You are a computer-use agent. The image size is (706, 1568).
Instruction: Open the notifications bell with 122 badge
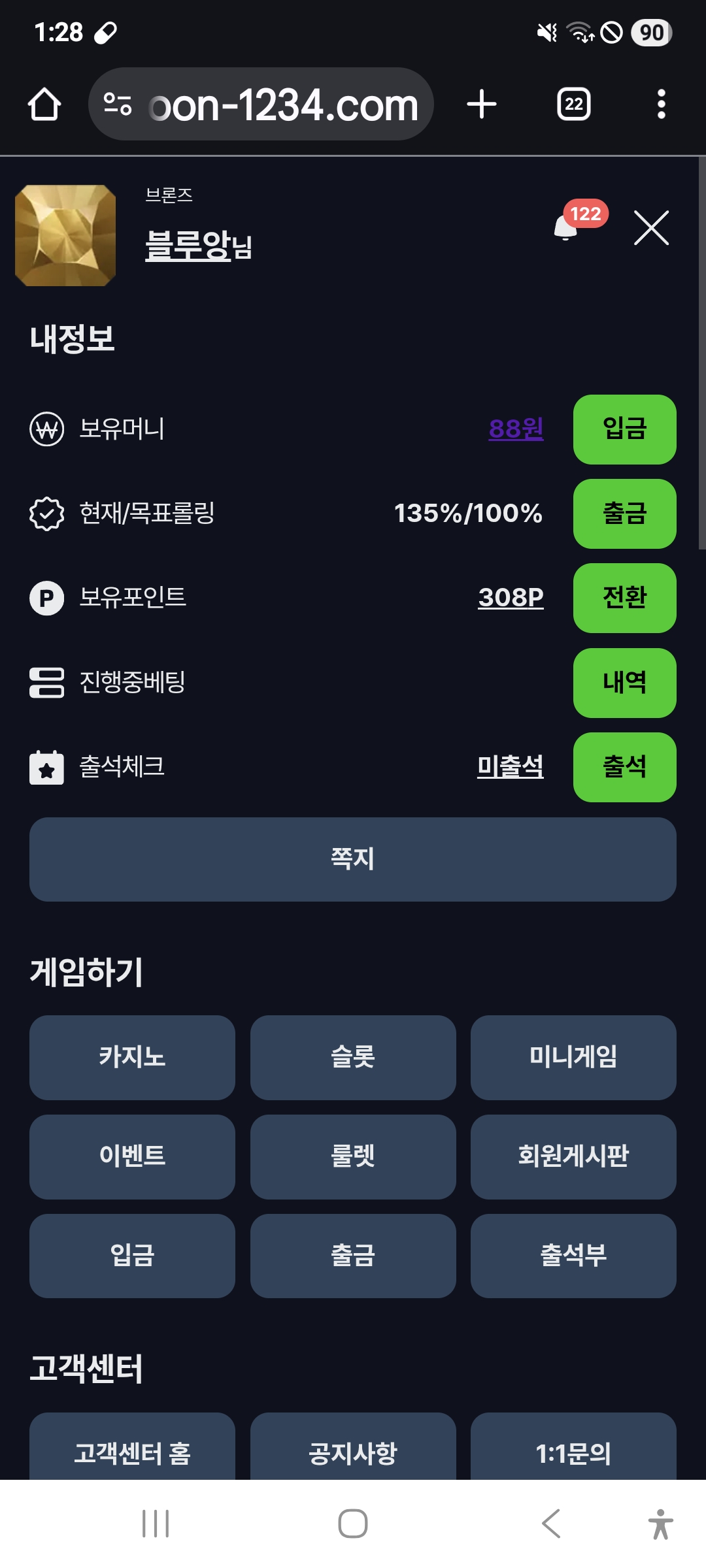[x=567, y=227]
